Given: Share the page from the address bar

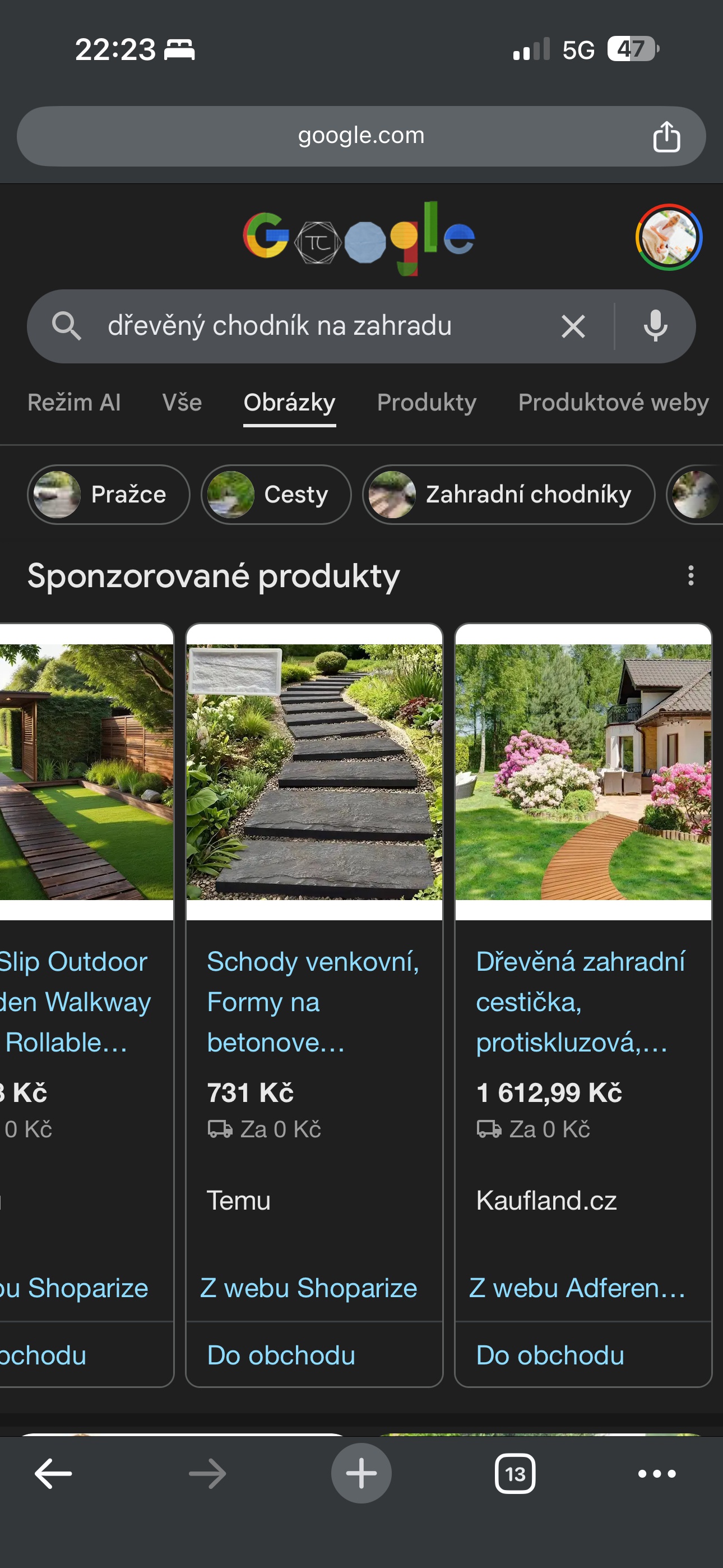Looking at the screenshot, I should [666, 136].
